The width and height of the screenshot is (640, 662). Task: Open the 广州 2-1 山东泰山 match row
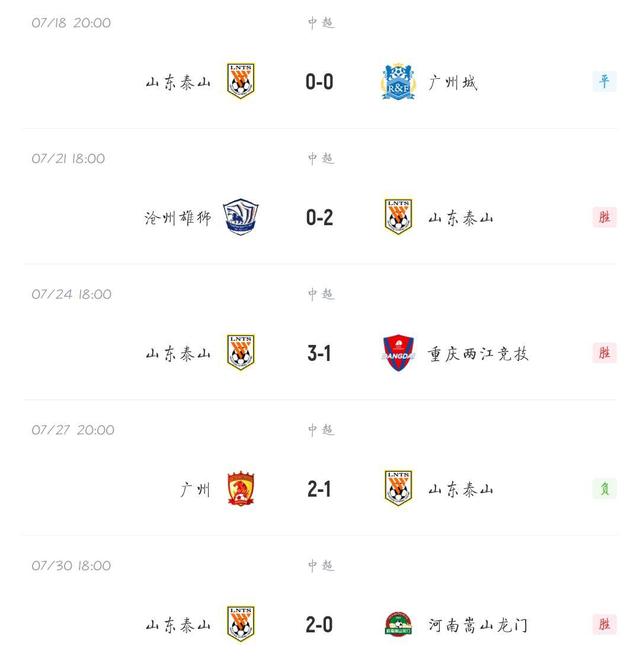tap(320, 490)
